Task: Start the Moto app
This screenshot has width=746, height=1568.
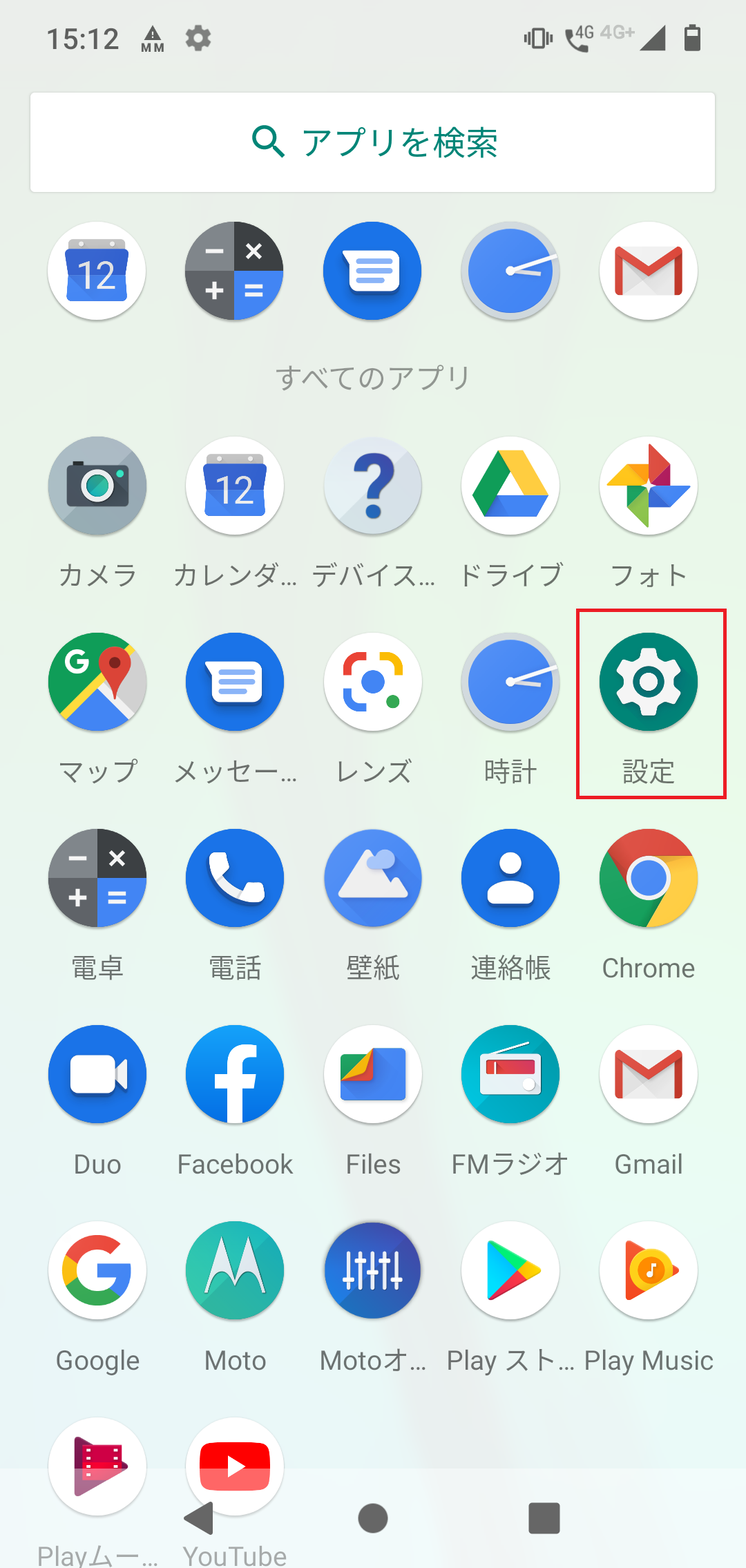Action: click(x=235, y=1271)
